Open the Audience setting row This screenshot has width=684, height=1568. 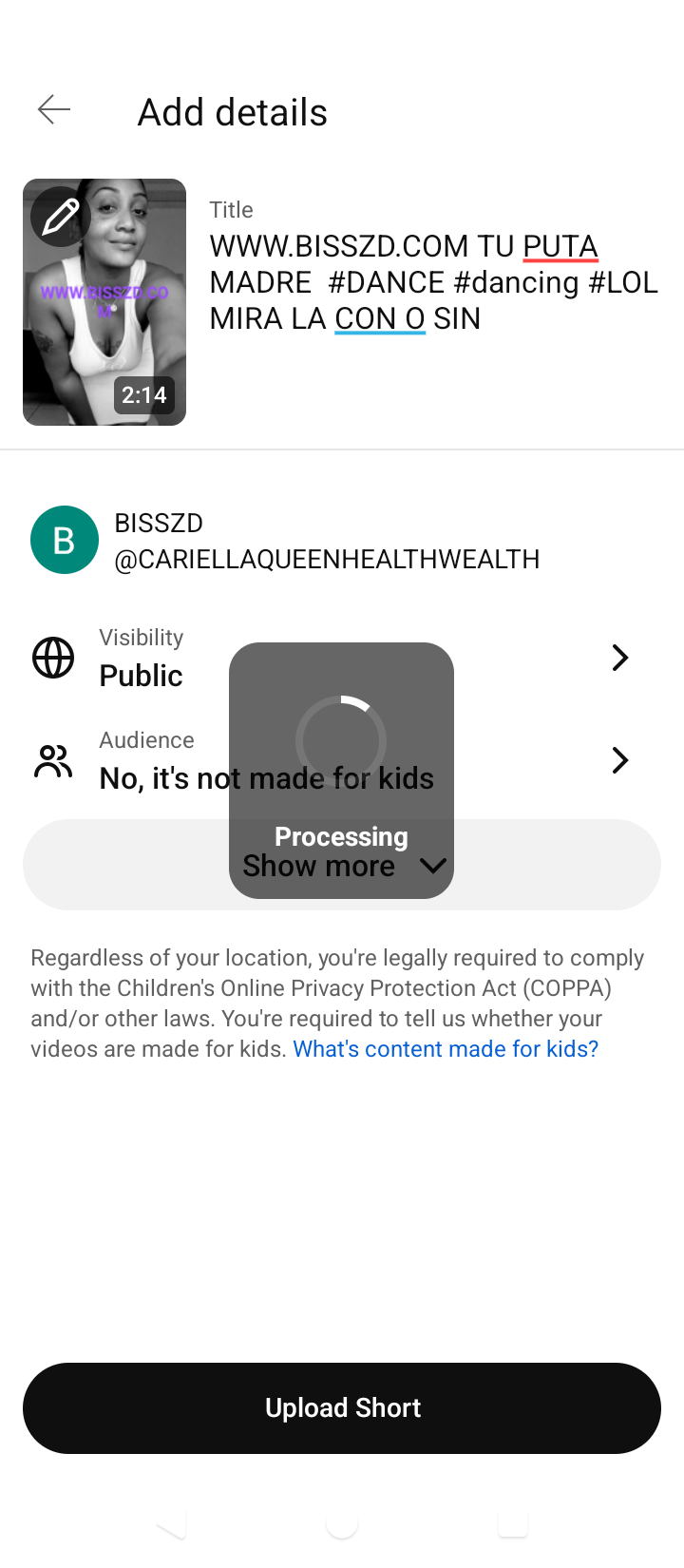pos(342,760)
